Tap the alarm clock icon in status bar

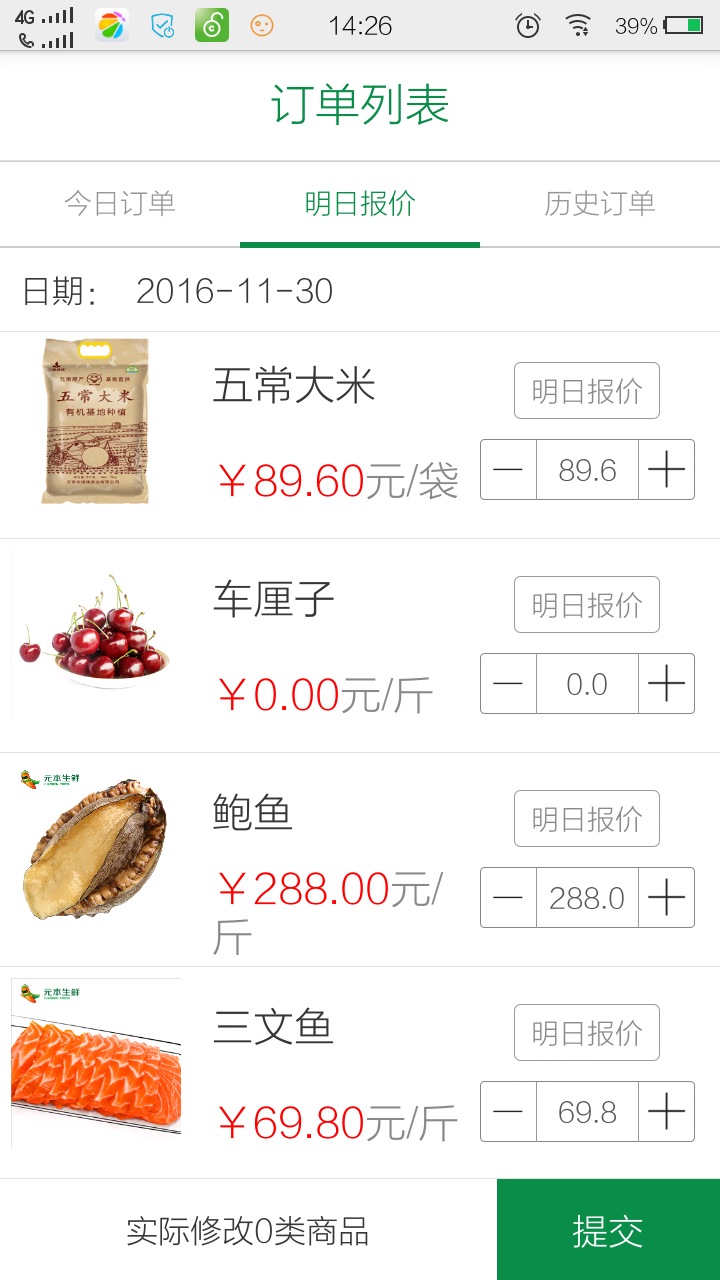(x=528, y=25)
